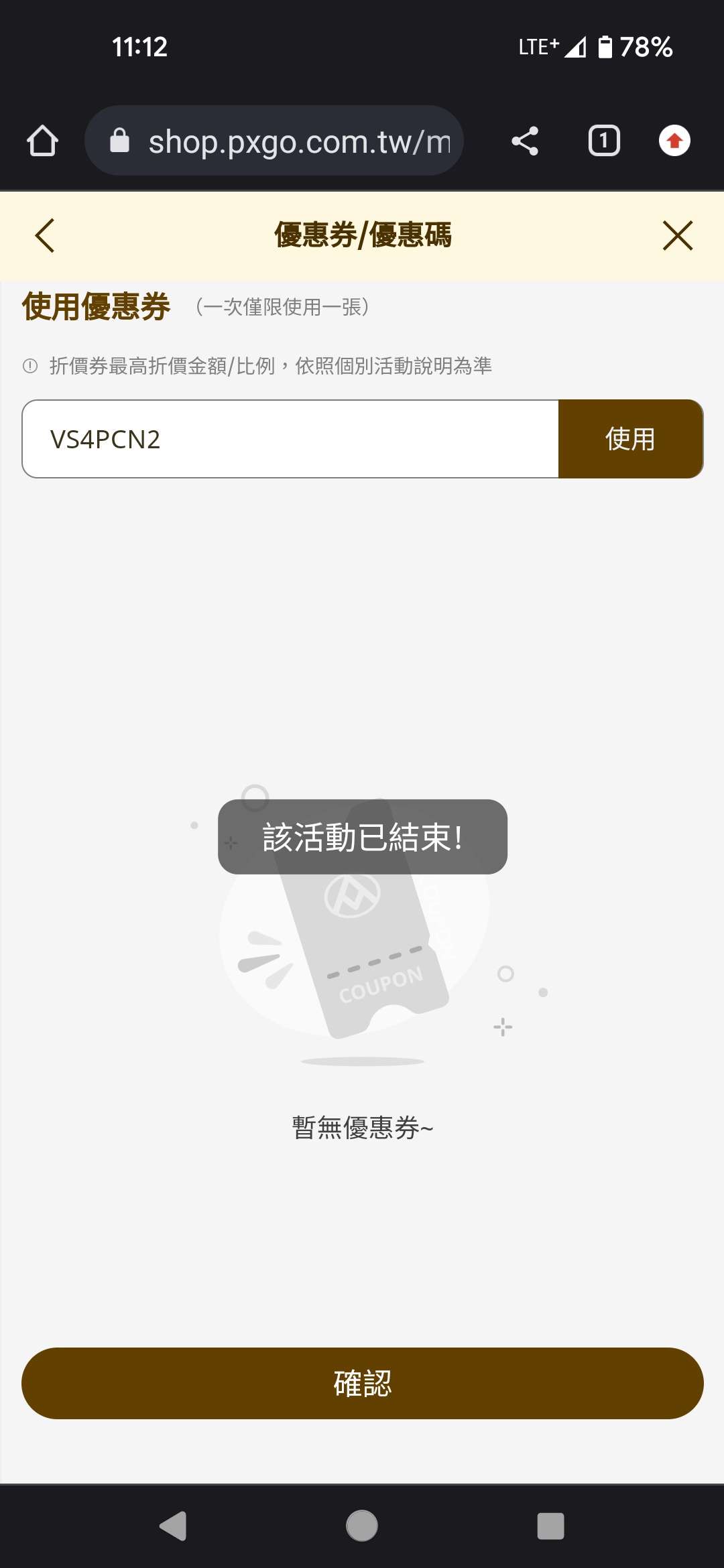Tap the coupon code field containing VS4PCN2
Screen dimensions: 724x1568
pos(290,440)
